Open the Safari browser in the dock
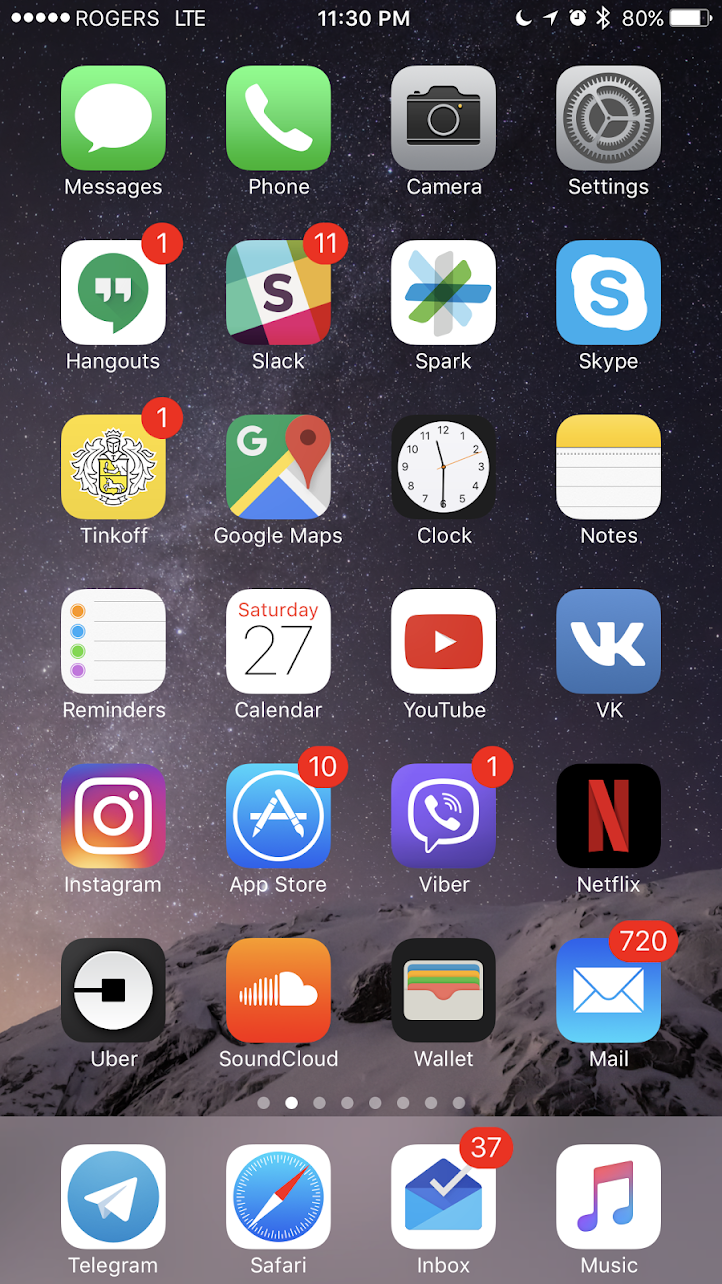Viewport: 722px width, 1284px height. pyautogui.click(x=278, y=1196)
